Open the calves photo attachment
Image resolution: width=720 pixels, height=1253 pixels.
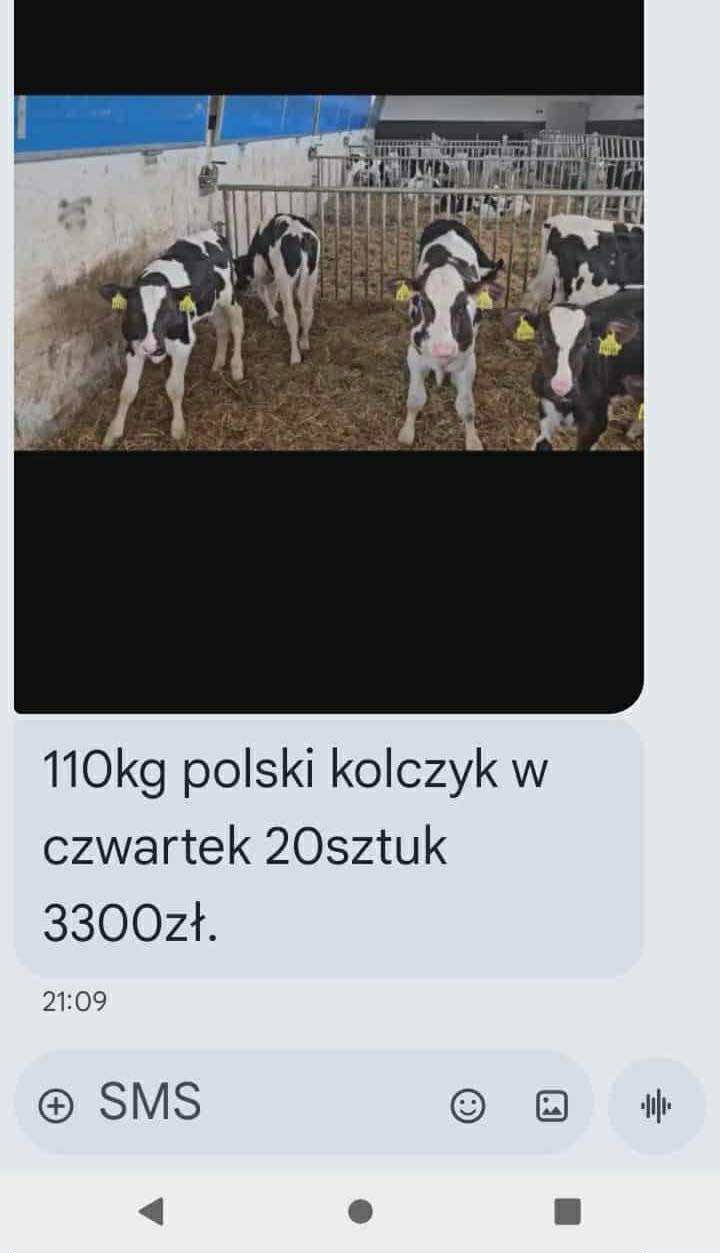[x=328, y=272]
